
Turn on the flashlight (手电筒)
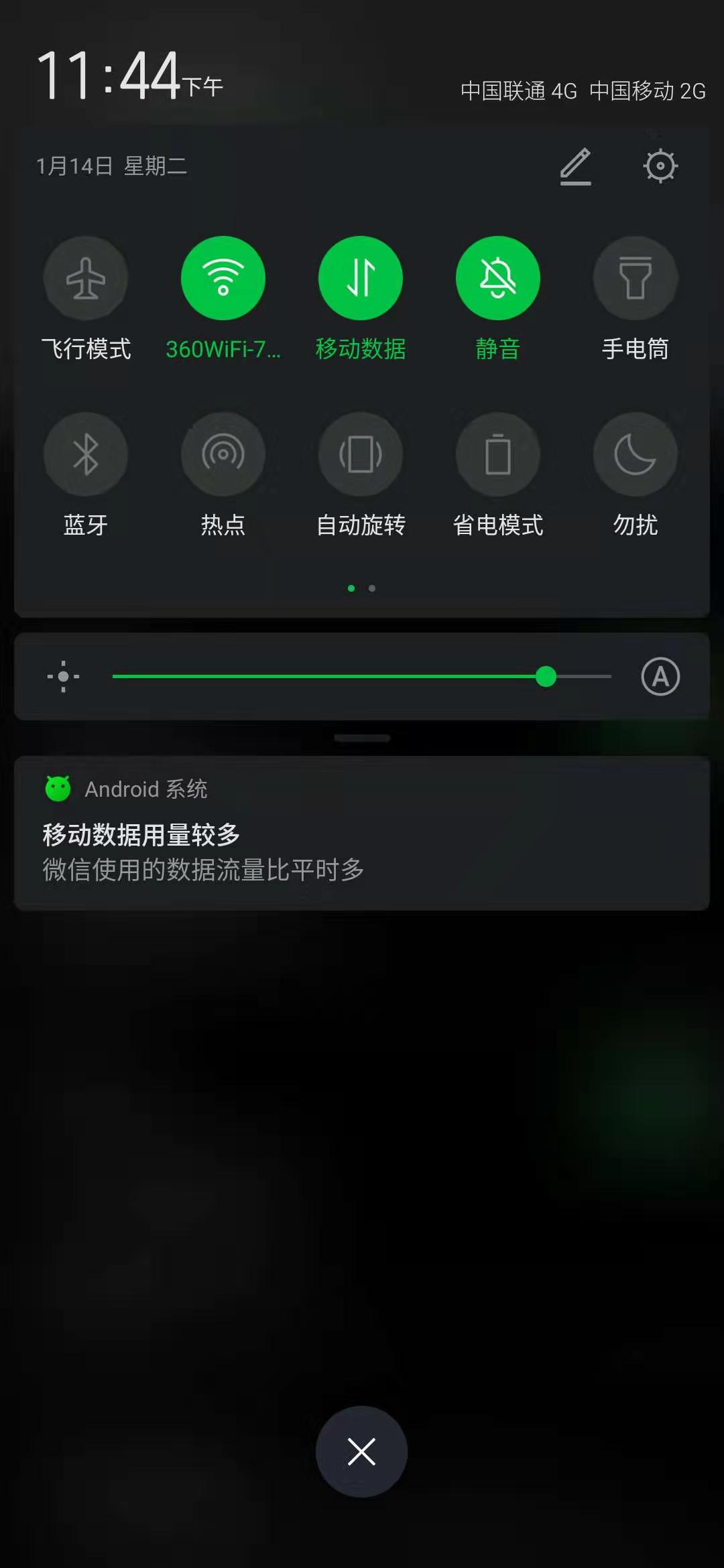point(635,278)
